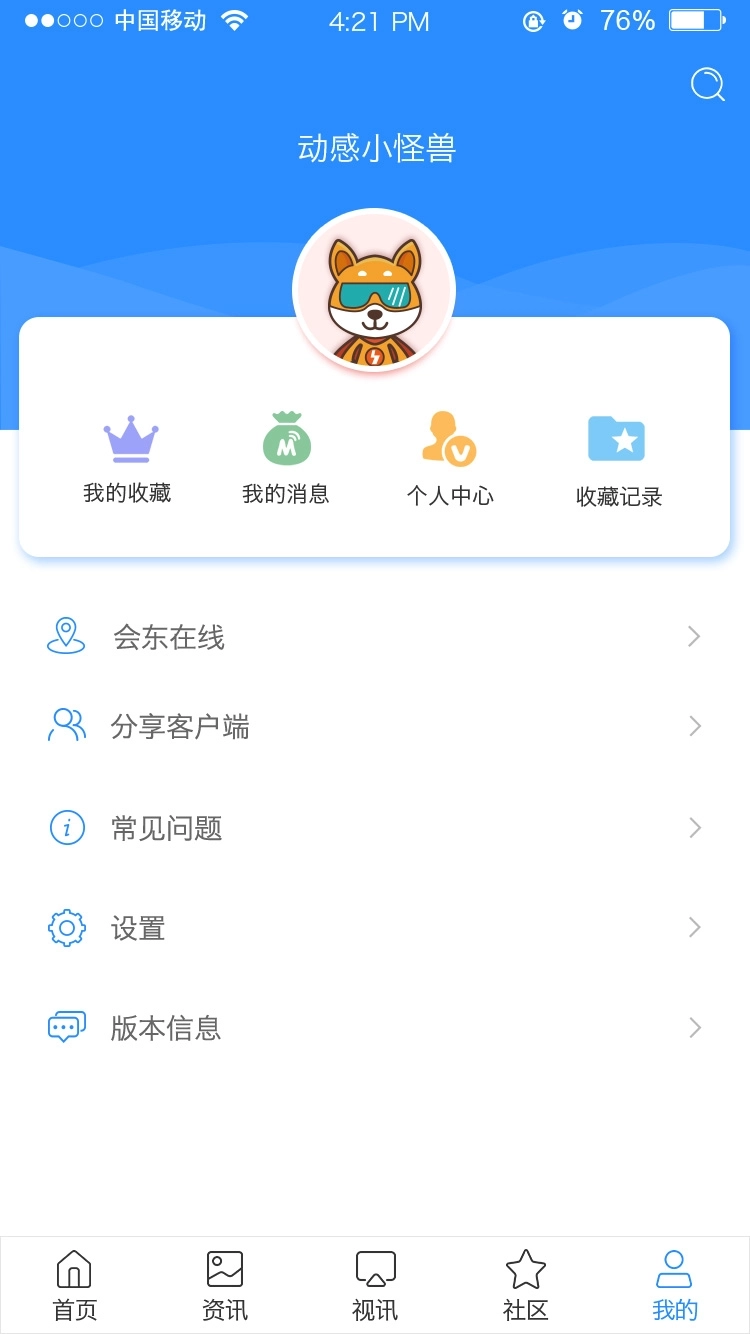Tap the search magnifier icon at top right
Screen dimensions: 750x1334
(x=708, y=85)
